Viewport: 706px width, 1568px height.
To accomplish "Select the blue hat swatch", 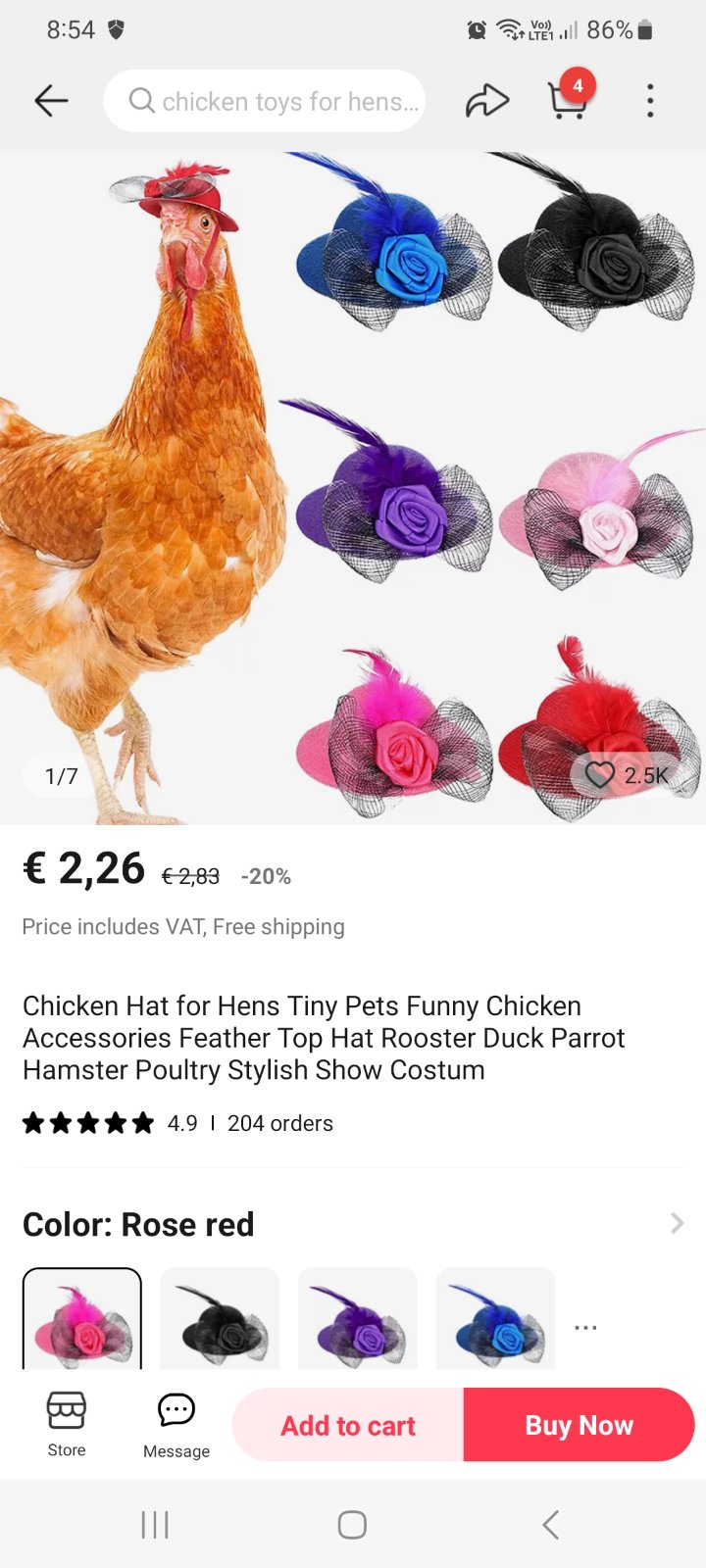I will 496,1319.
